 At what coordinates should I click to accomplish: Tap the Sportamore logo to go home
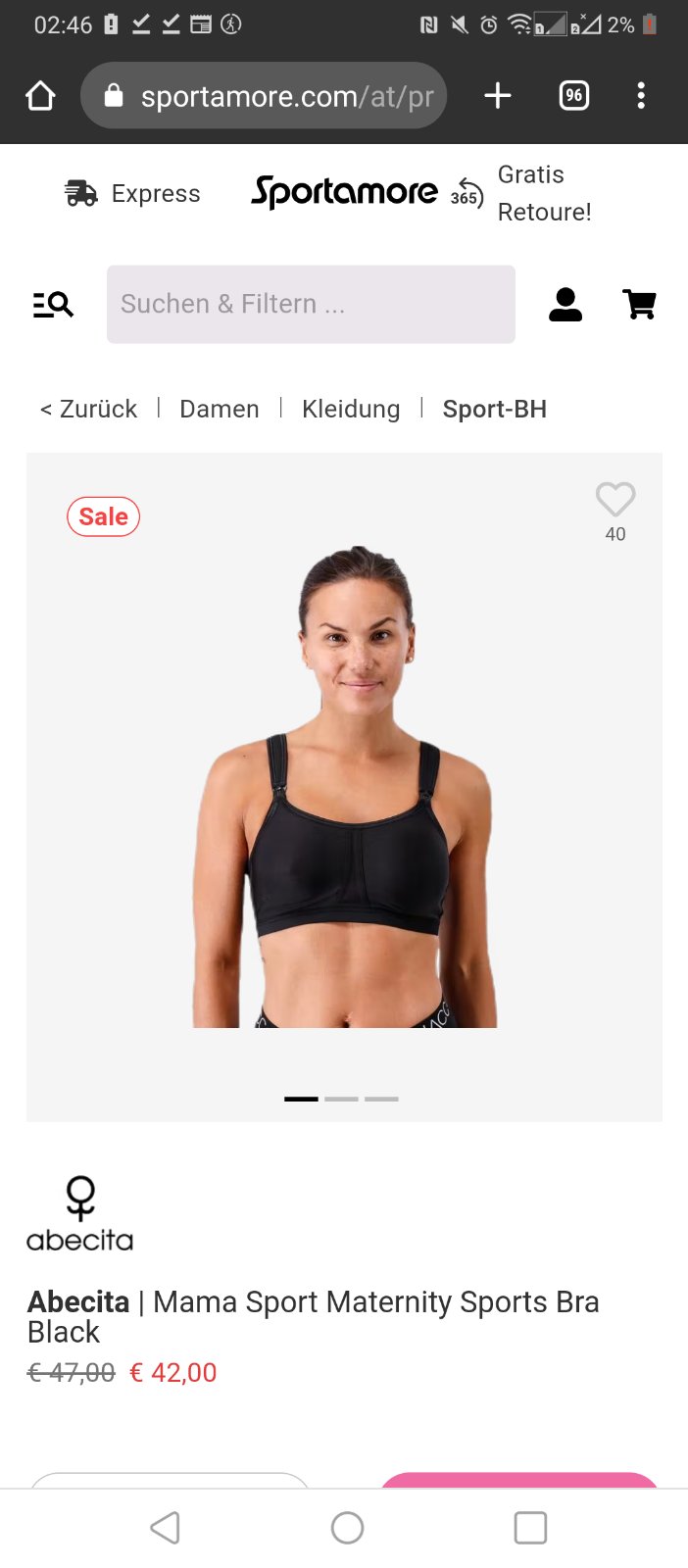pyautogui.click(x=345, y=192)
